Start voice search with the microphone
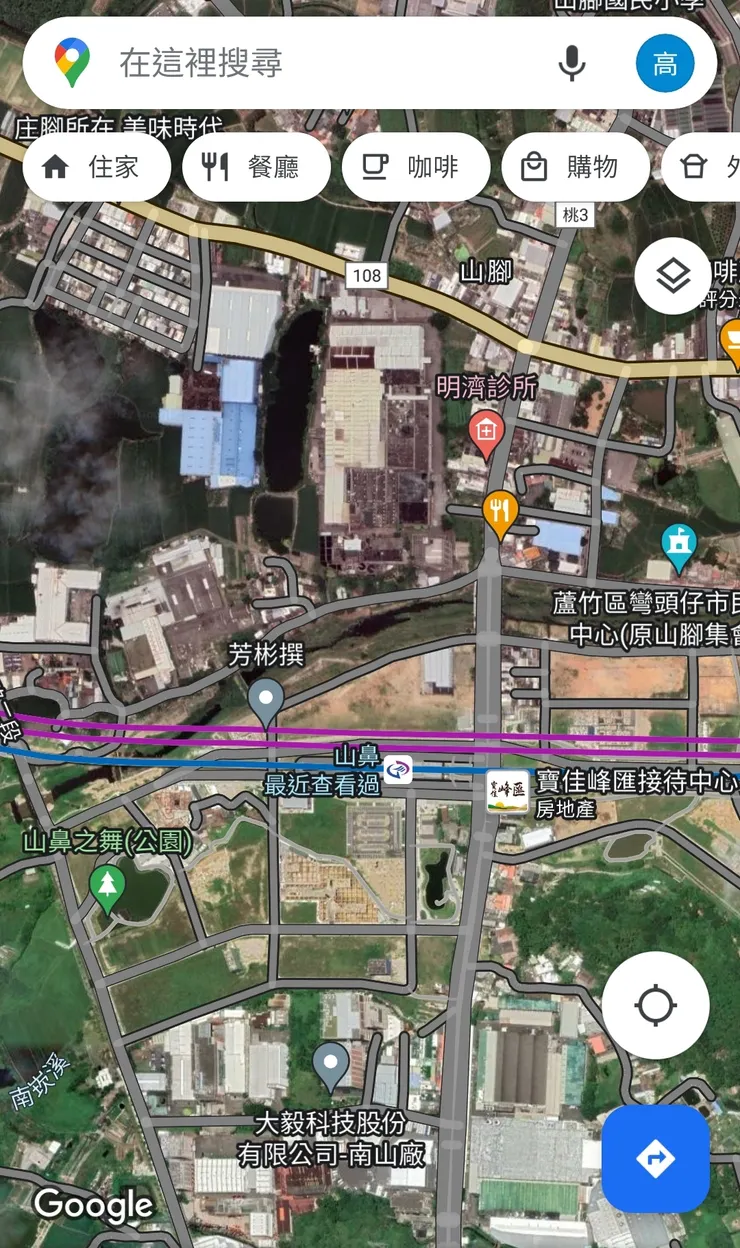The width and height of the screenshot is (740, 1248). 572,63
